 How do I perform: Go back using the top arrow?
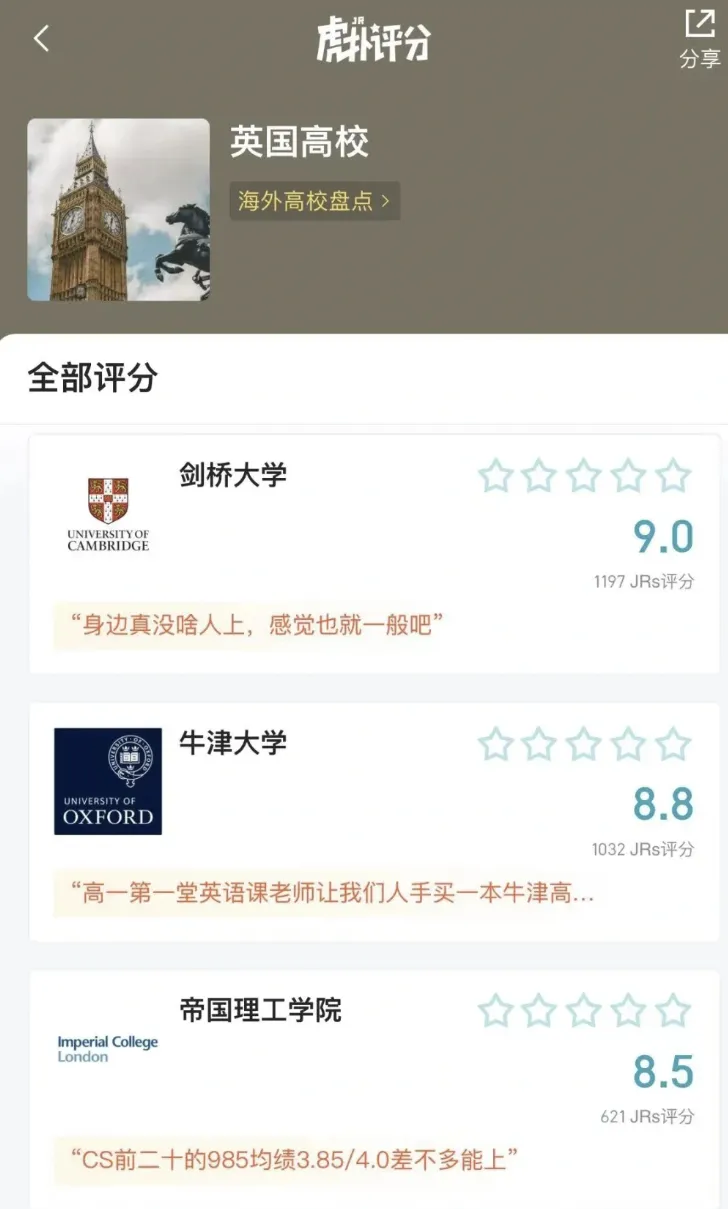[x=41, y=39]
